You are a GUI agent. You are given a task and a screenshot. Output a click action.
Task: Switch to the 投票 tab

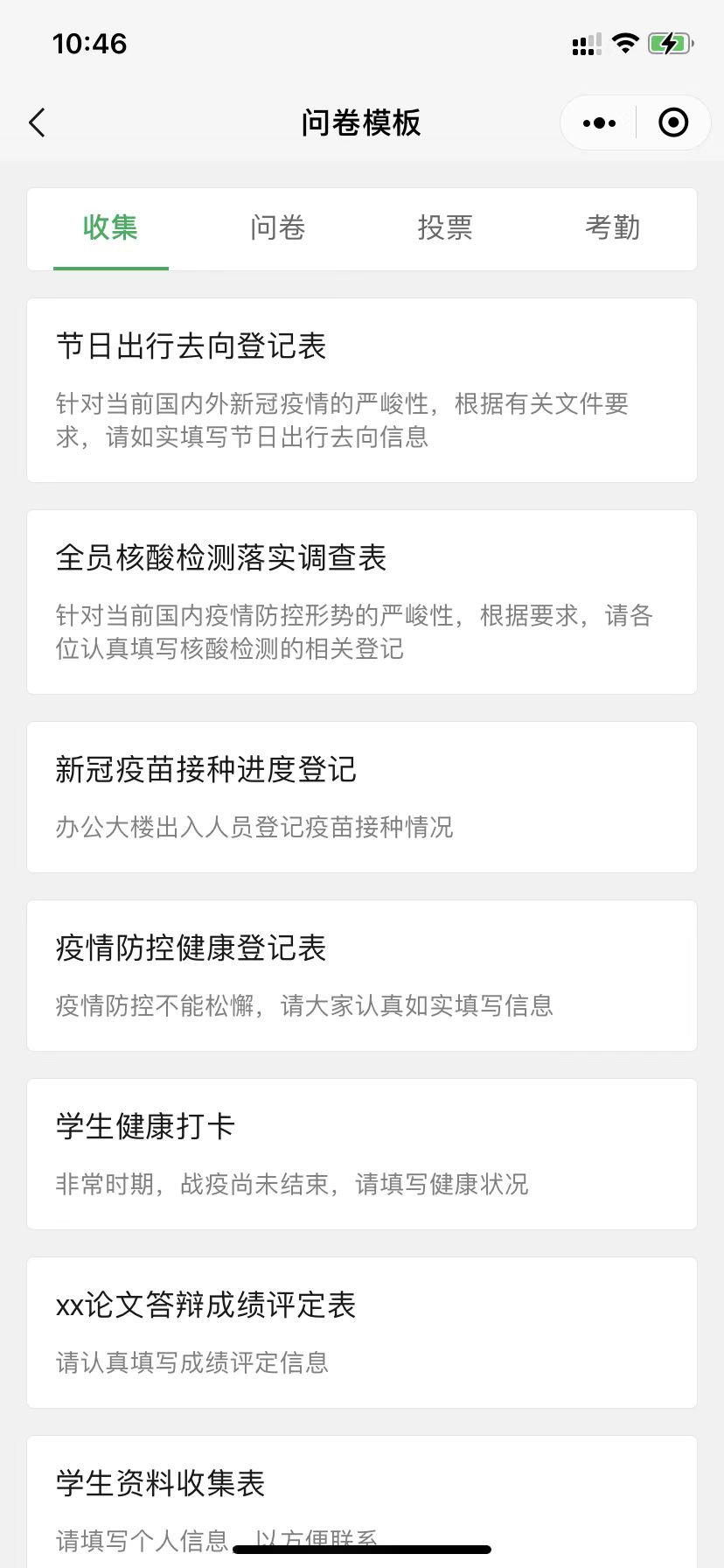tap(445, 227)
